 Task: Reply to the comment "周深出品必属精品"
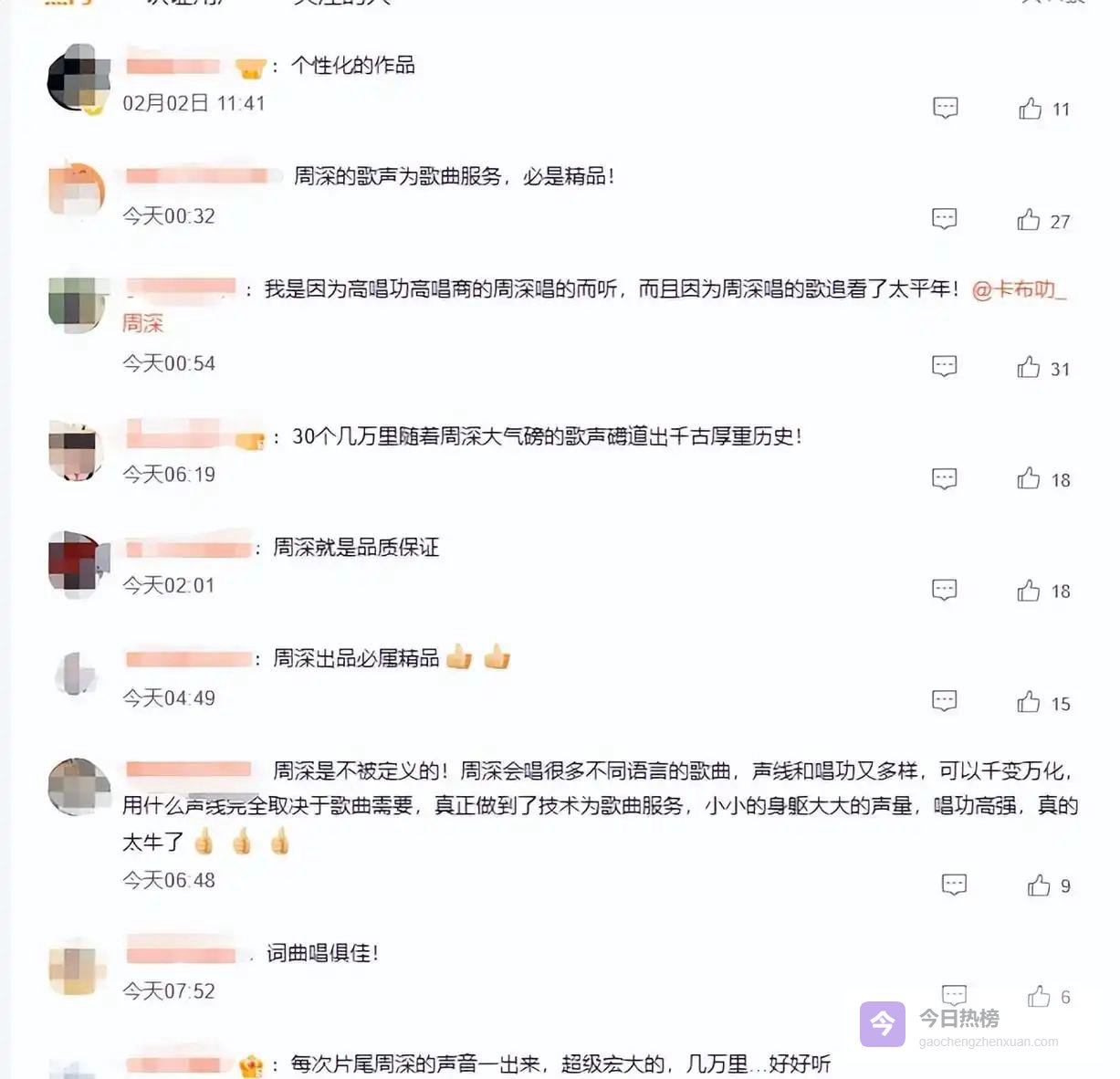[944, 701]
